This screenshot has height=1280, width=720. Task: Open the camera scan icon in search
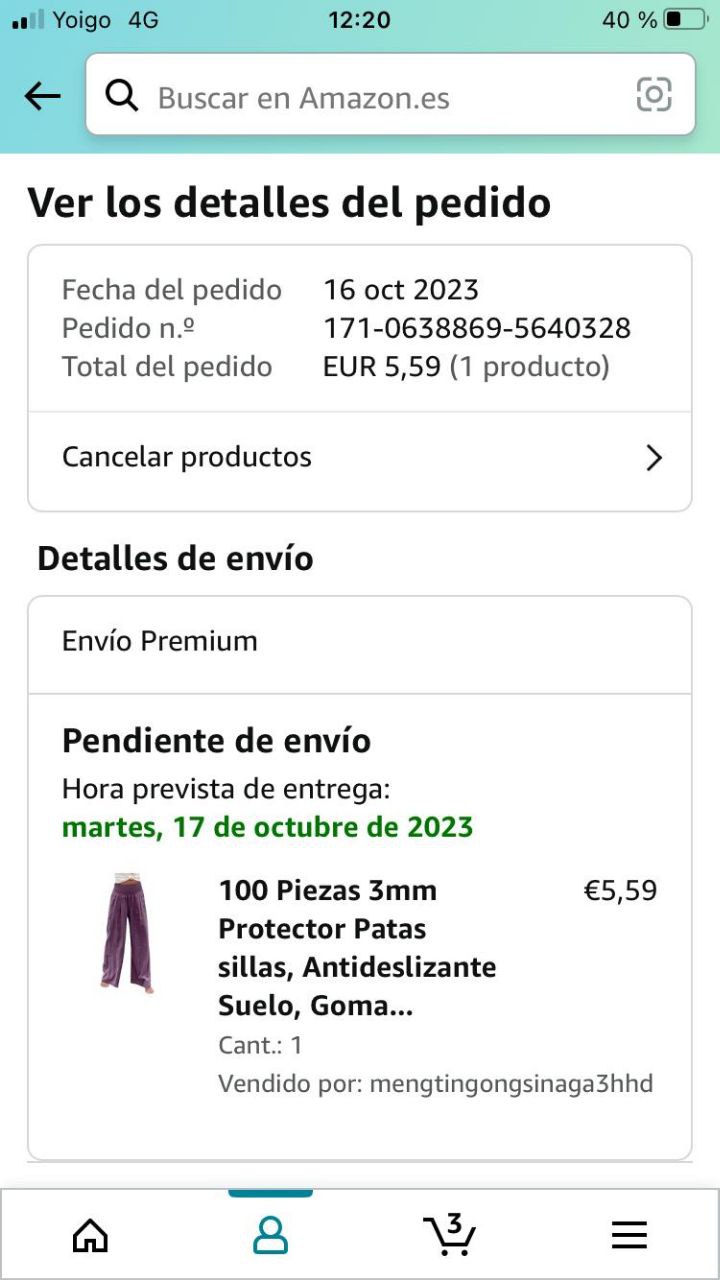(654, 95)
